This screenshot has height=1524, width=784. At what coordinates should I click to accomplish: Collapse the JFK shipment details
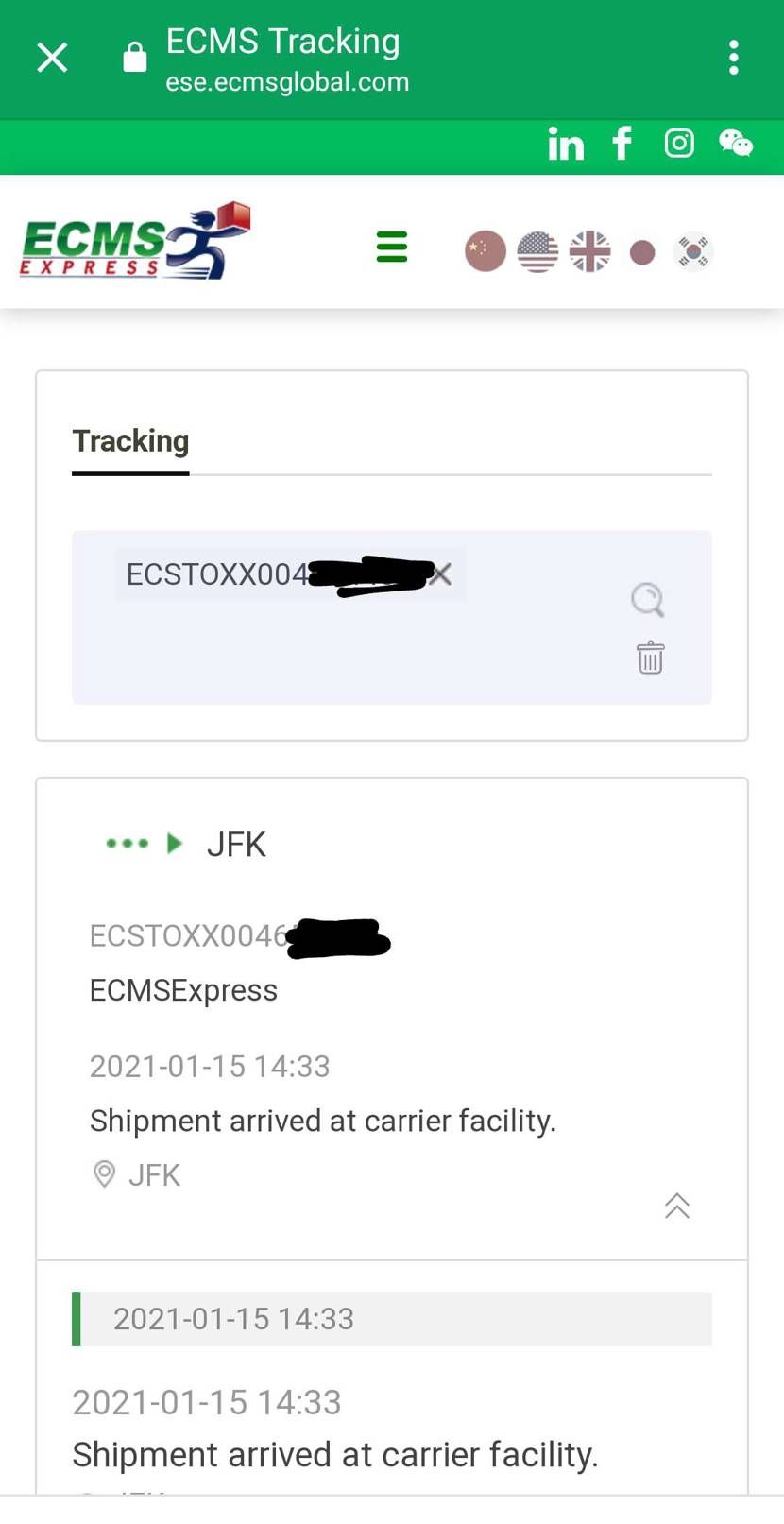(676, 1206)
